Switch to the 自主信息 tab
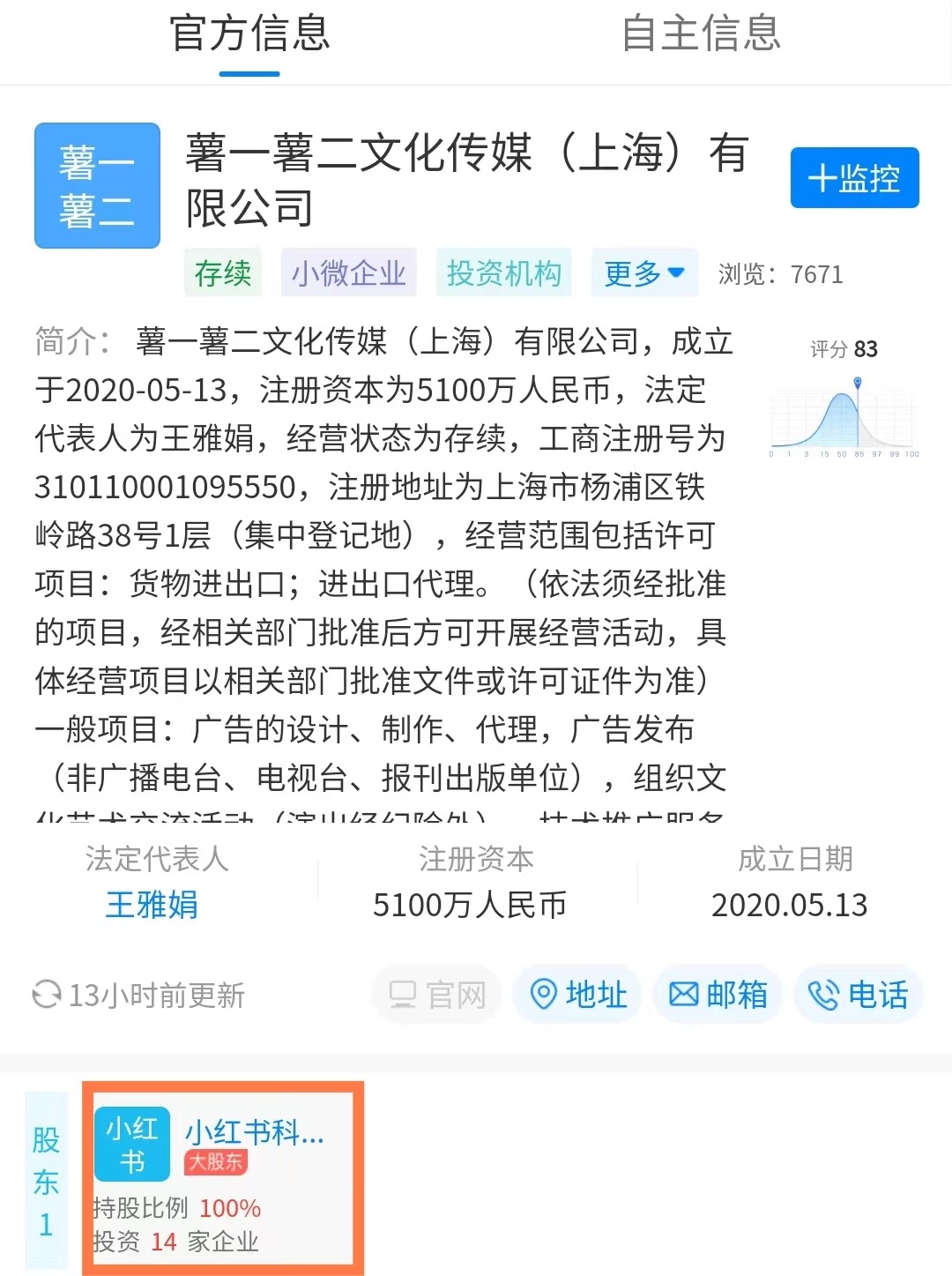 point(701,34)
